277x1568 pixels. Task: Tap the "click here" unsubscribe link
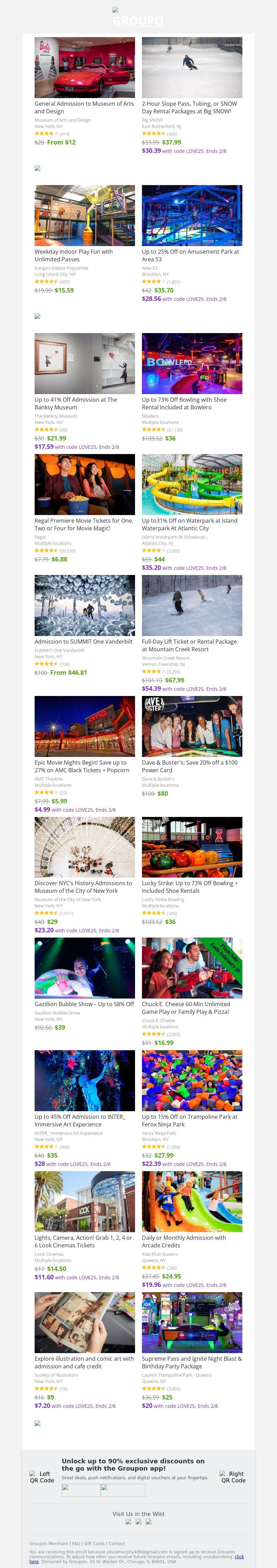(x=239, y=1557)
